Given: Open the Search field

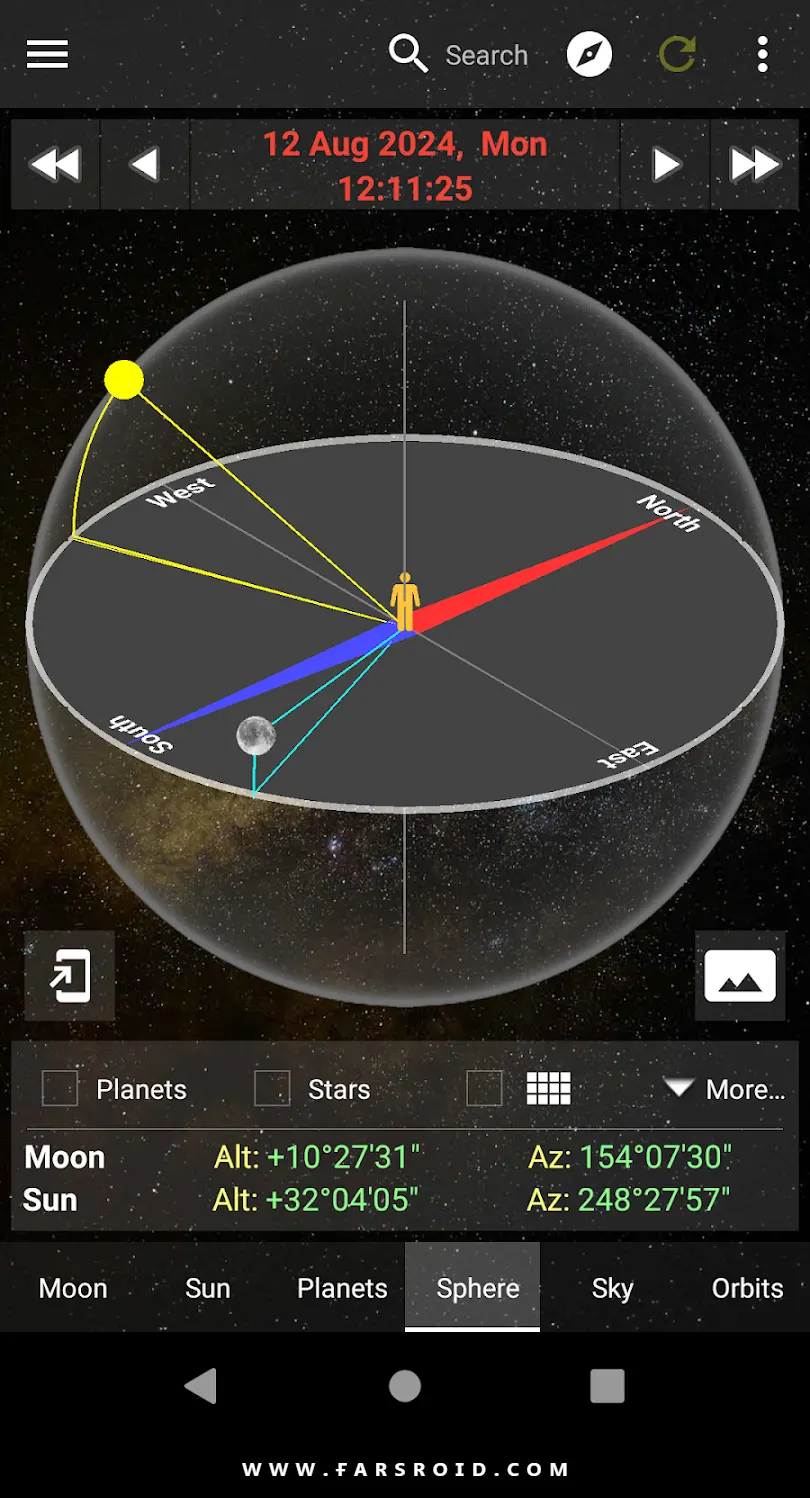Looking at the screenshot, I should point(459,54).
